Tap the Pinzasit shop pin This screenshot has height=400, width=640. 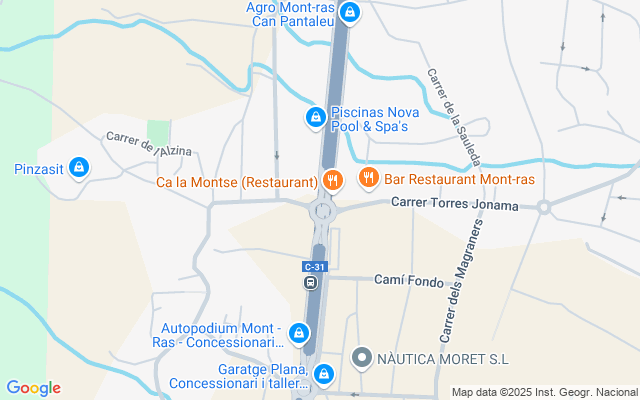point(81,169)
